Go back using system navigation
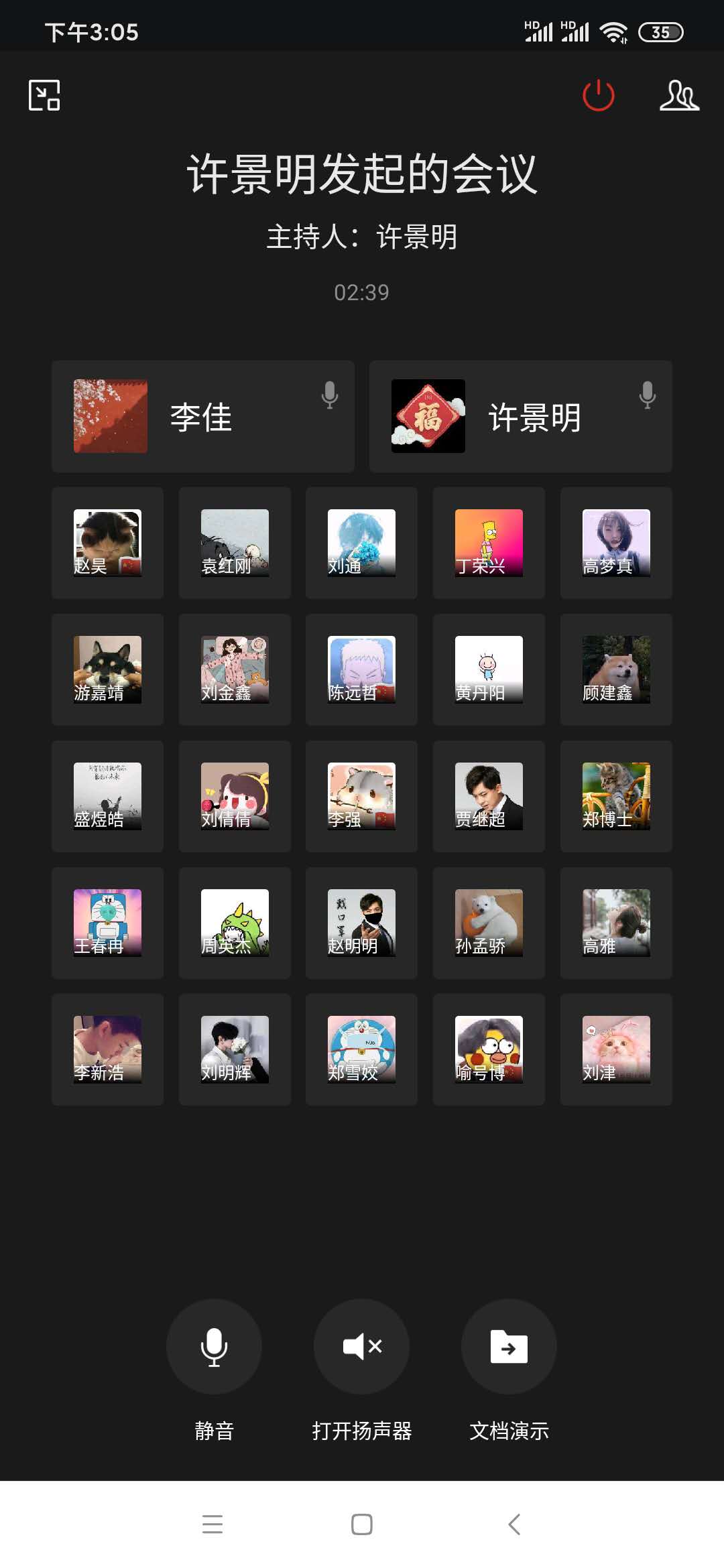This screenshot has width=724, height=1568. coord(514,1524)
